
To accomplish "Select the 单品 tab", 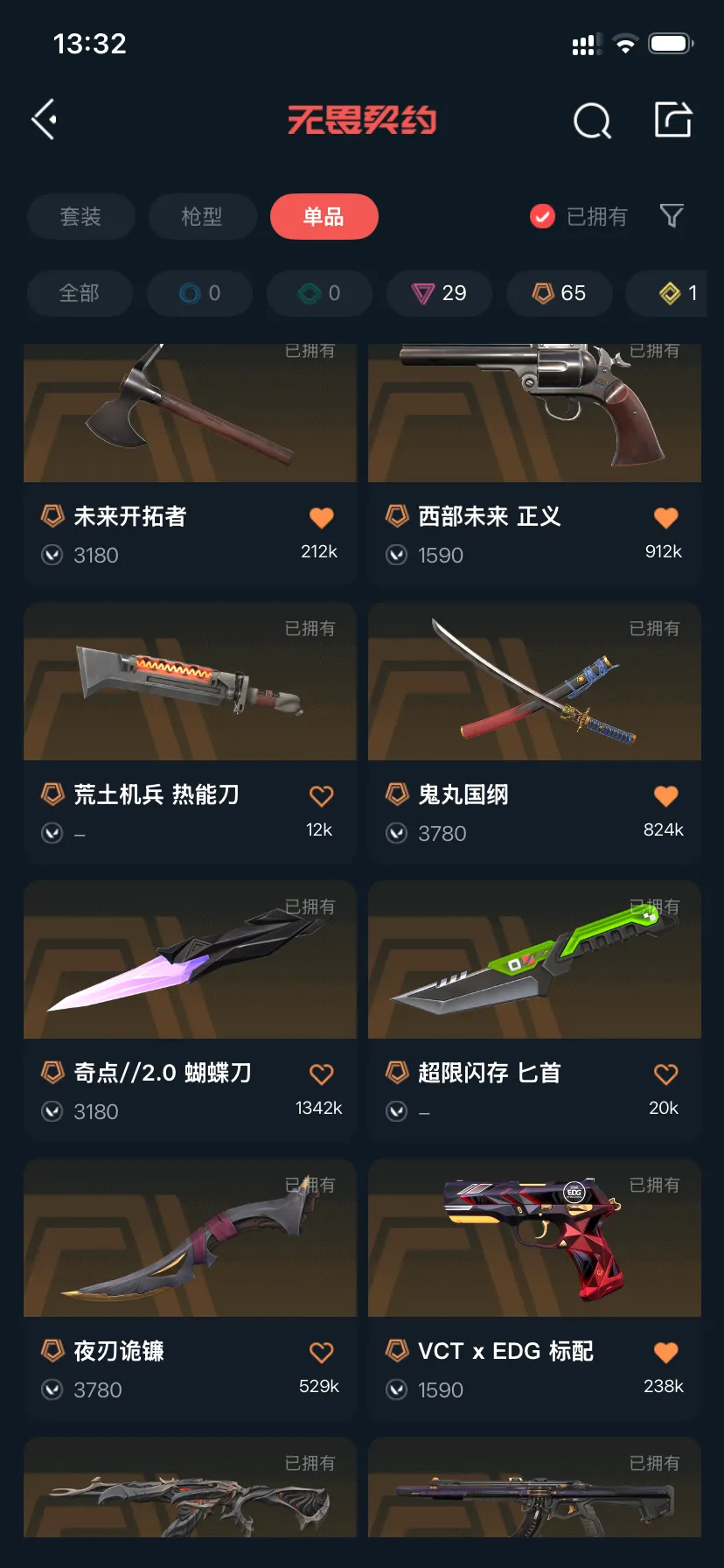I will (324, 216).
